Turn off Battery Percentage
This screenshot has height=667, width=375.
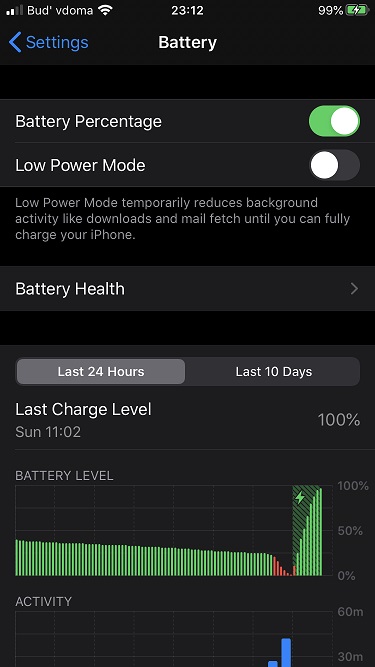pos(334,121)
